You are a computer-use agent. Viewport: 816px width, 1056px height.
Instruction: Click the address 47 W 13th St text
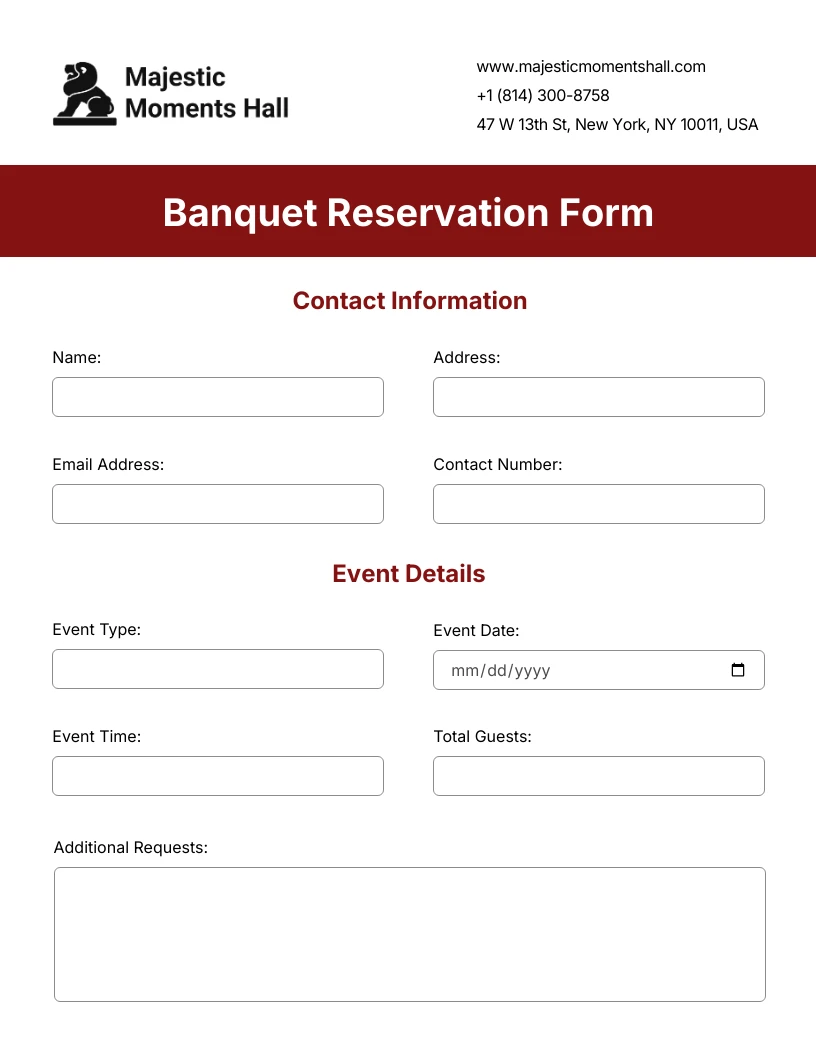click(617, 124)
